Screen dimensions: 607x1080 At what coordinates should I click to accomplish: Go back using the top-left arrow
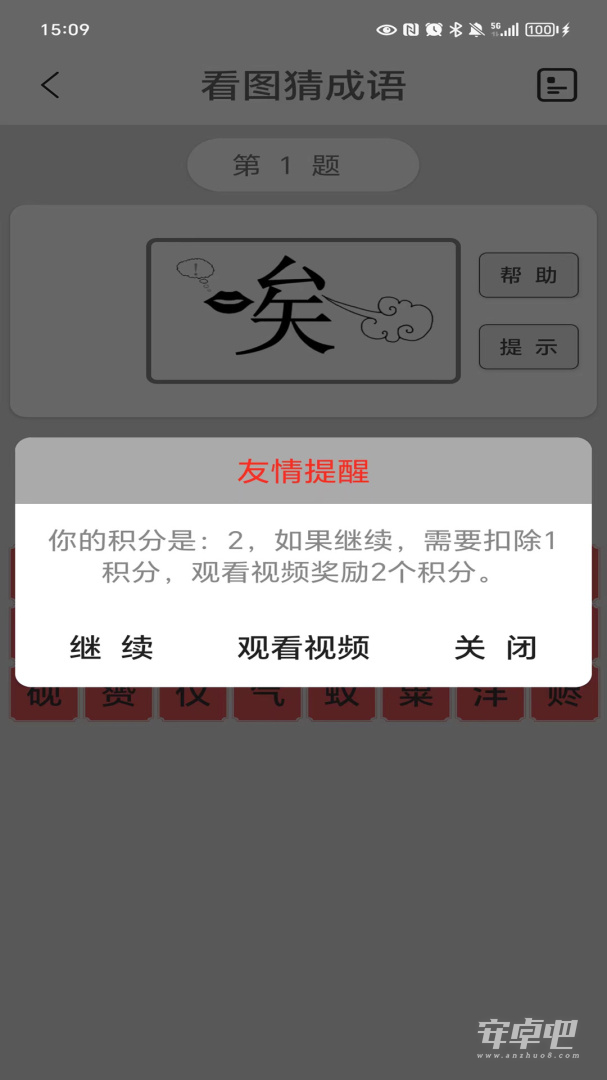50,85
